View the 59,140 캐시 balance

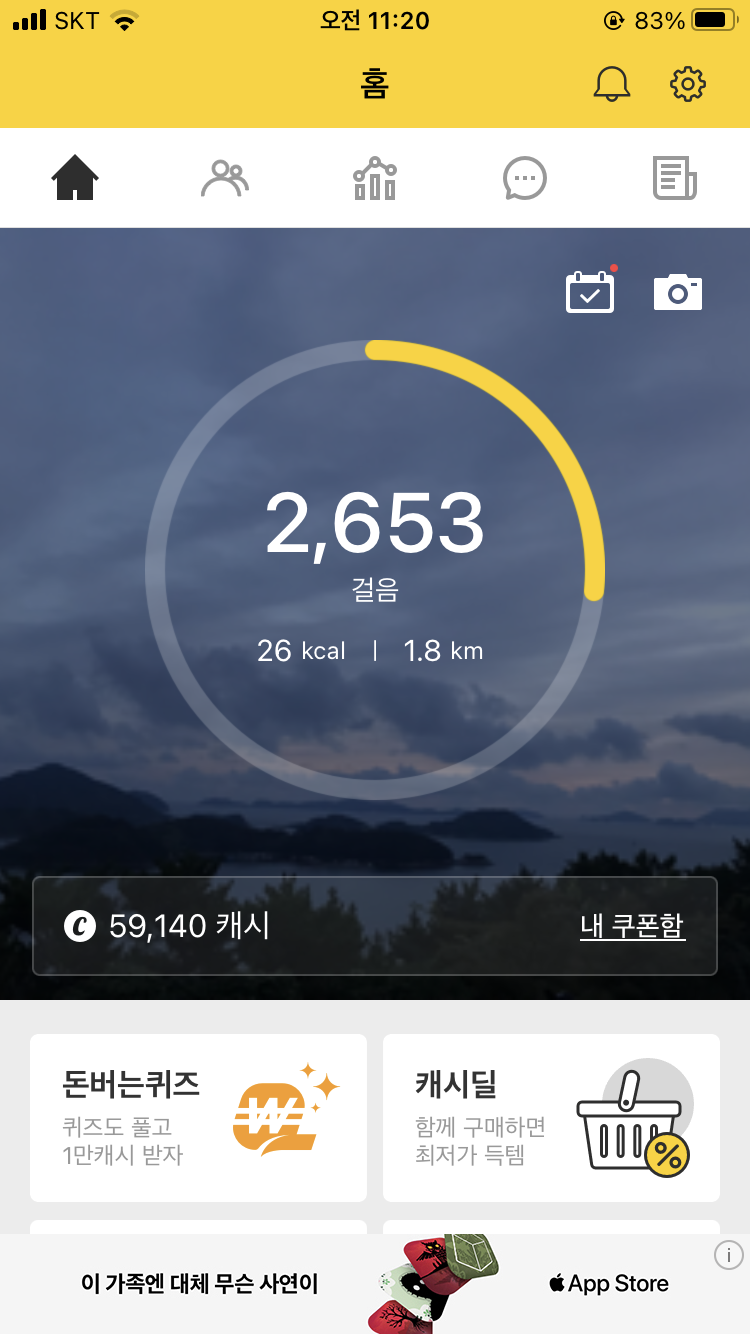pyautogui.click(x=170, y=926)
